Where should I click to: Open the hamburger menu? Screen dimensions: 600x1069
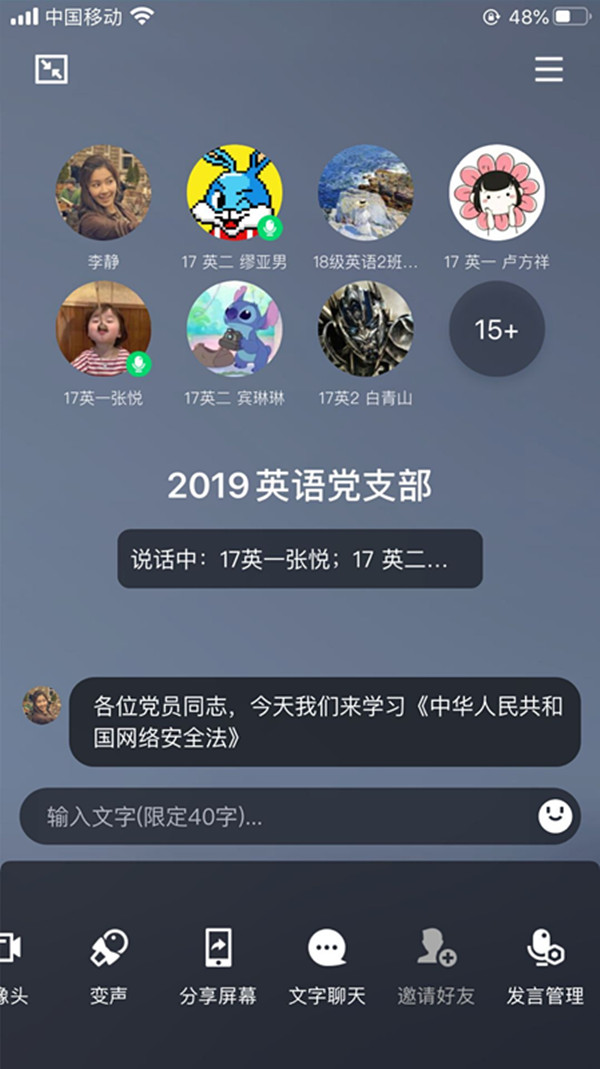(548, 69)
